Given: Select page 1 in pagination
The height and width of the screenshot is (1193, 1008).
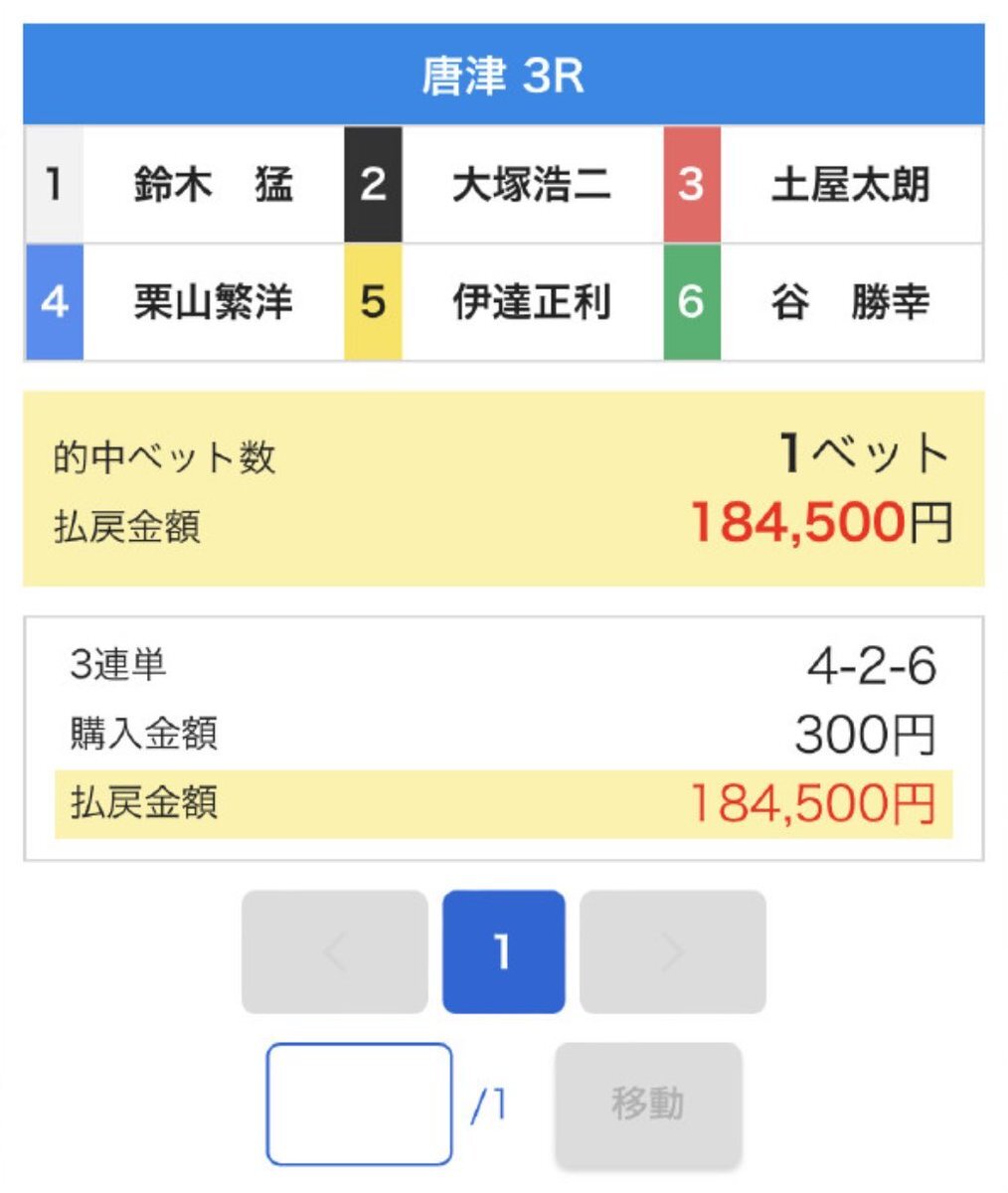Looking at the screenshot, I should point(503,951).
